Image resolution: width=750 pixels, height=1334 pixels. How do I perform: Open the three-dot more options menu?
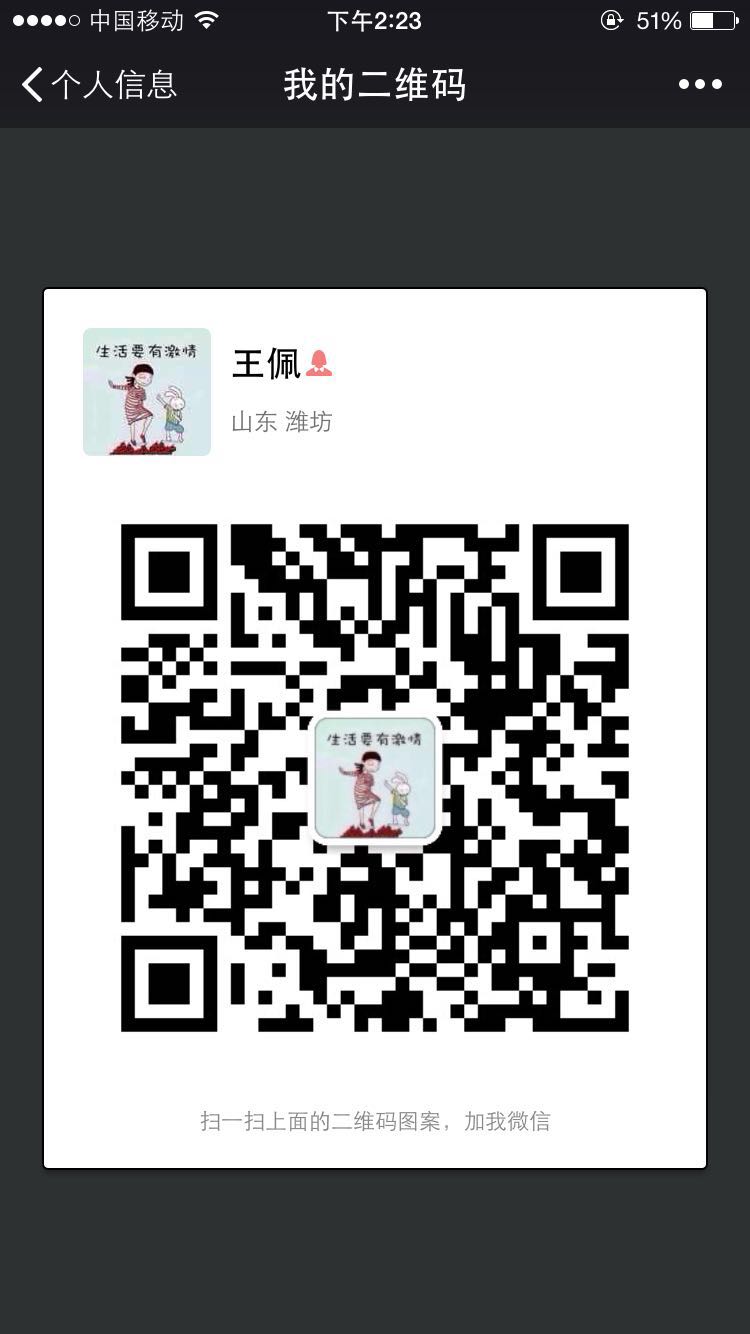pos(700,85)
